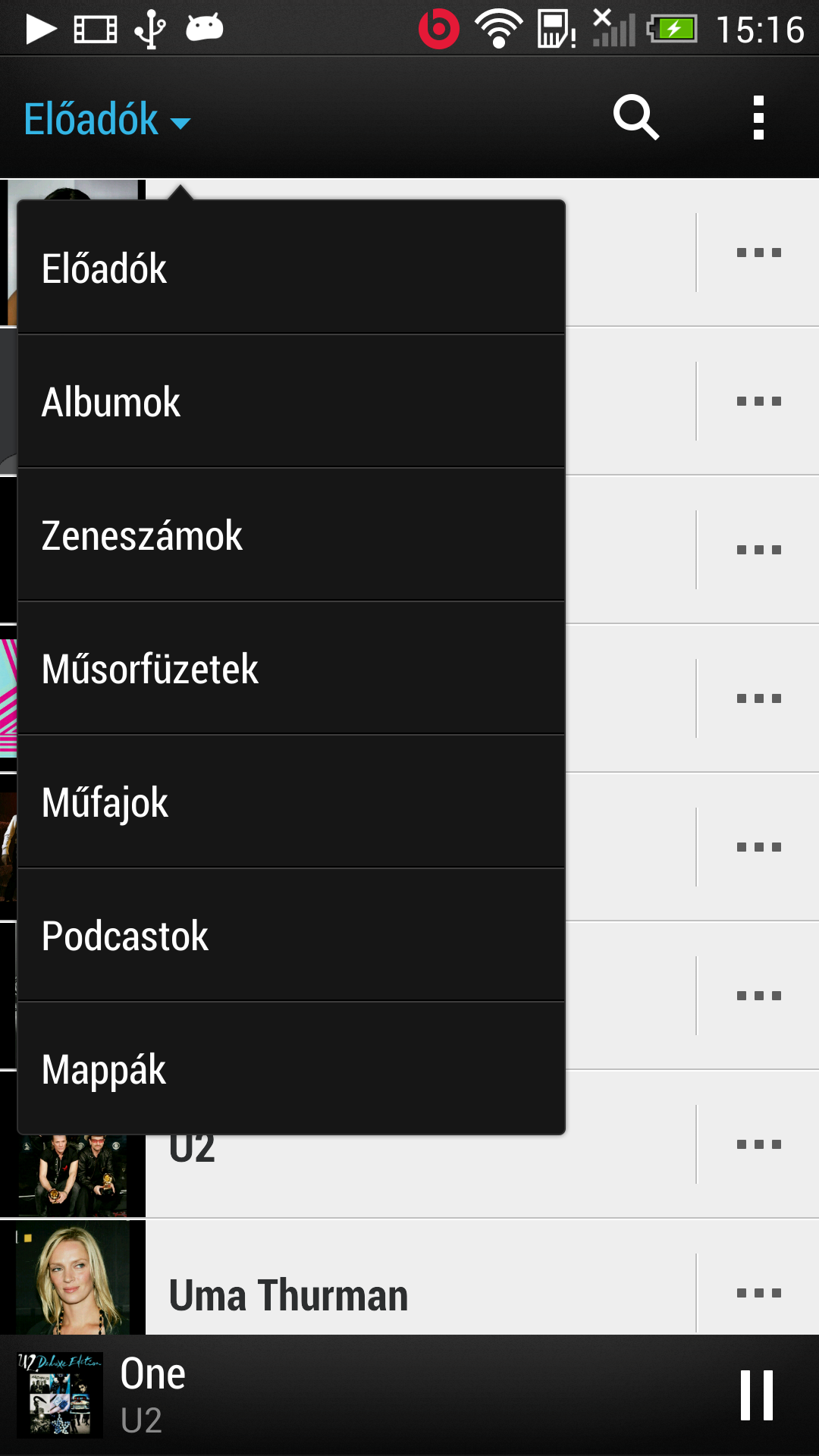This screenshot has height=1456, width=819.
Task: Open the overflow menu in the app bar
Action: pyautogui.click(x=758, y=118)
